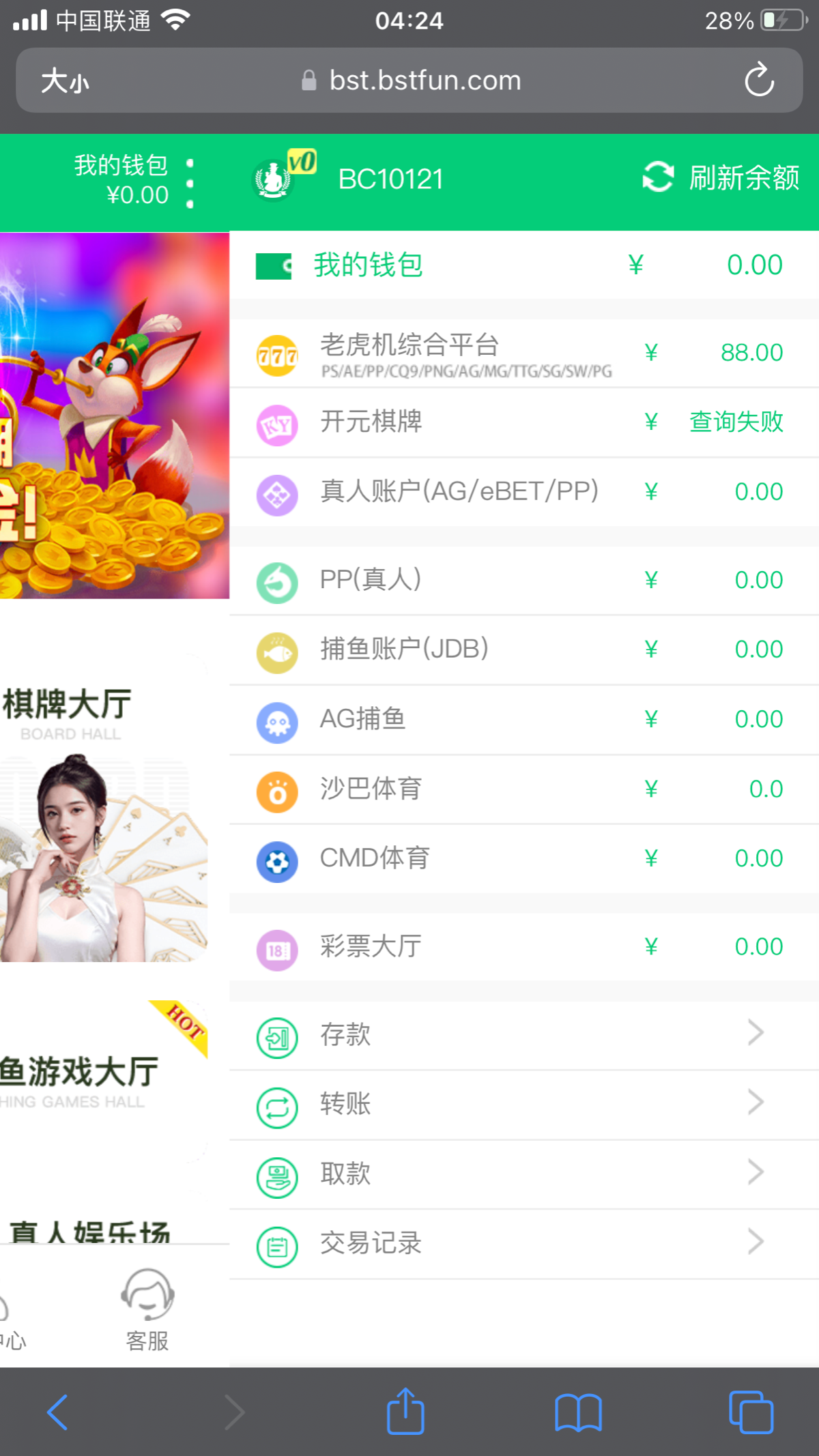Tap the 开元棋牌 account row

(x=524, y=422)
